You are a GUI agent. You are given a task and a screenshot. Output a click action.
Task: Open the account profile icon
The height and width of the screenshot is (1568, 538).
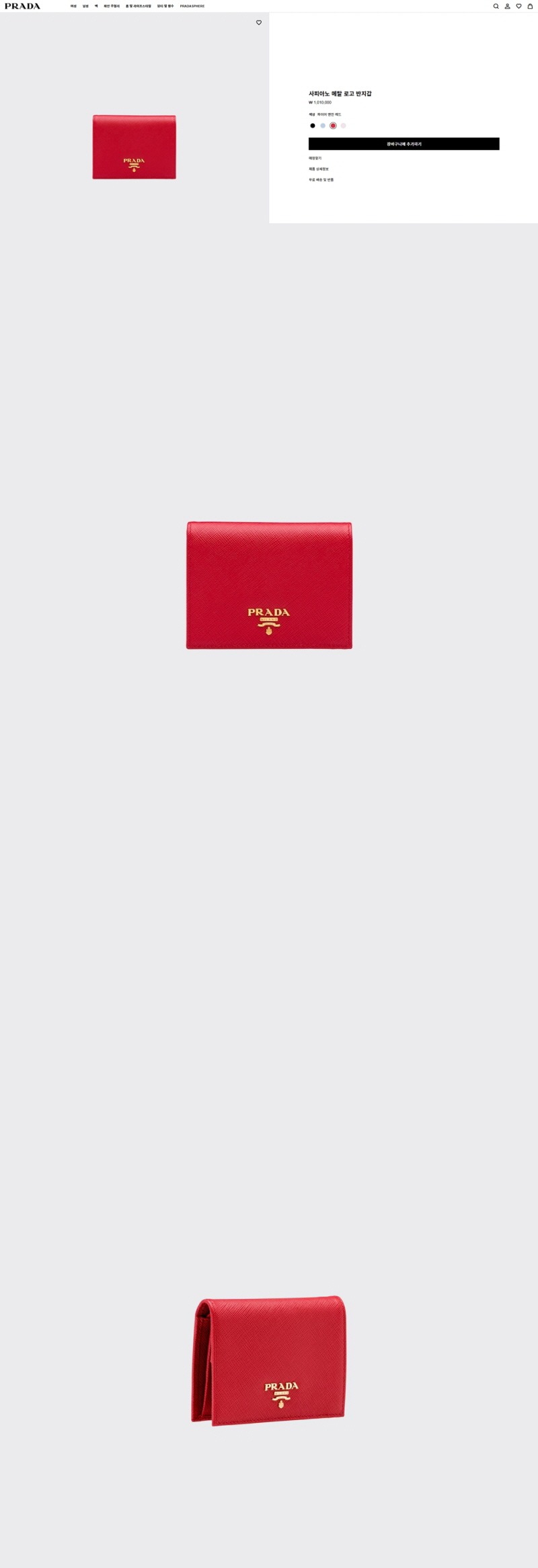[507, 6]
